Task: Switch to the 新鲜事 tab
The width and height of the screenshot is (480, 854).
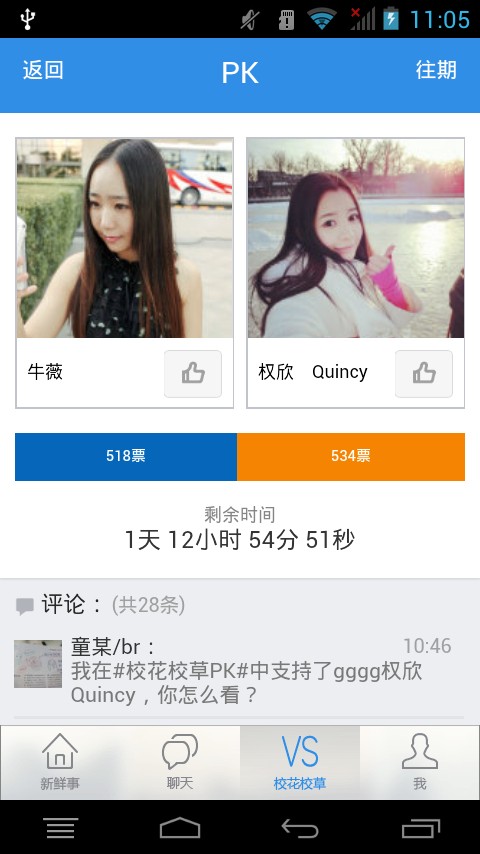Action: tap(60, 762)
